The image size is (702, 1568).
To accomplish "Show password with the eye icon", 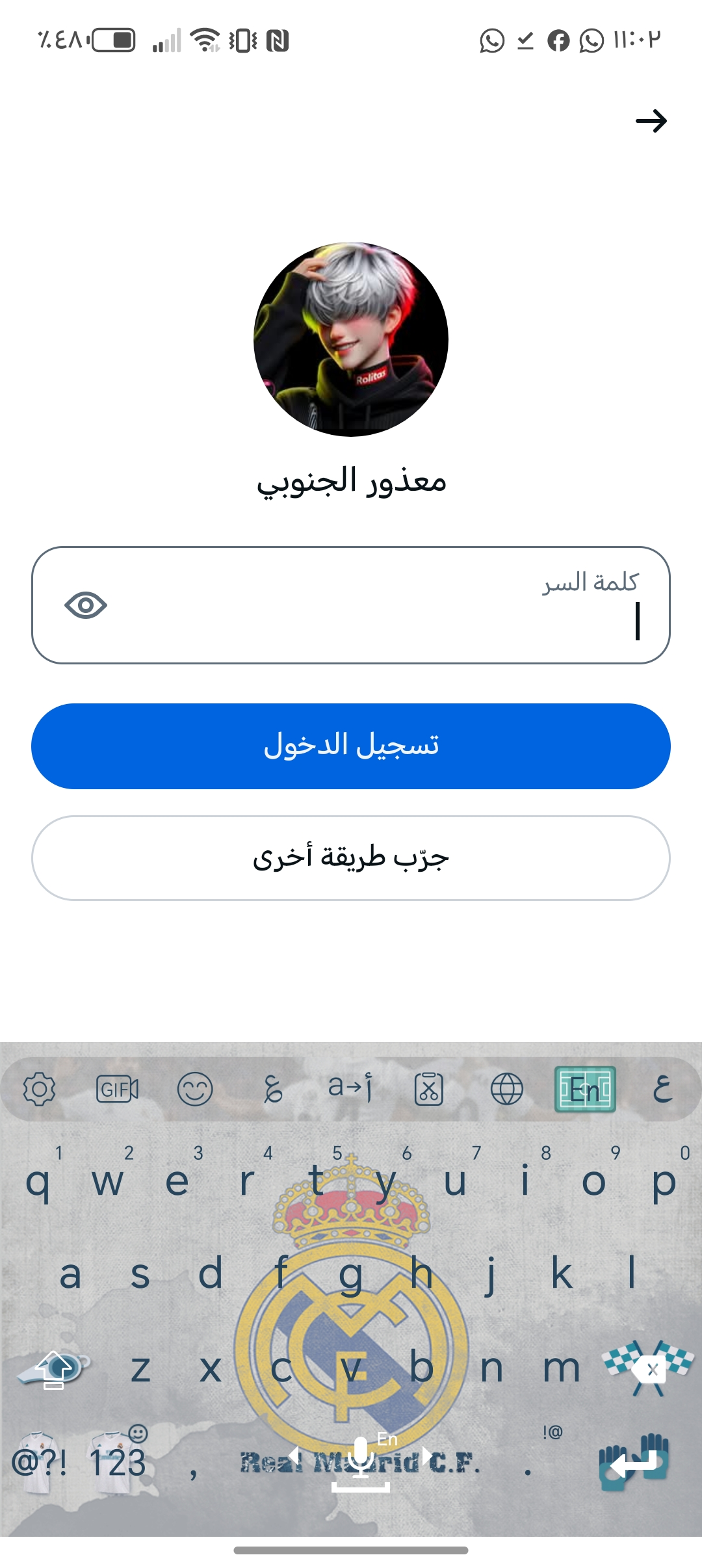I will point(86,605).
